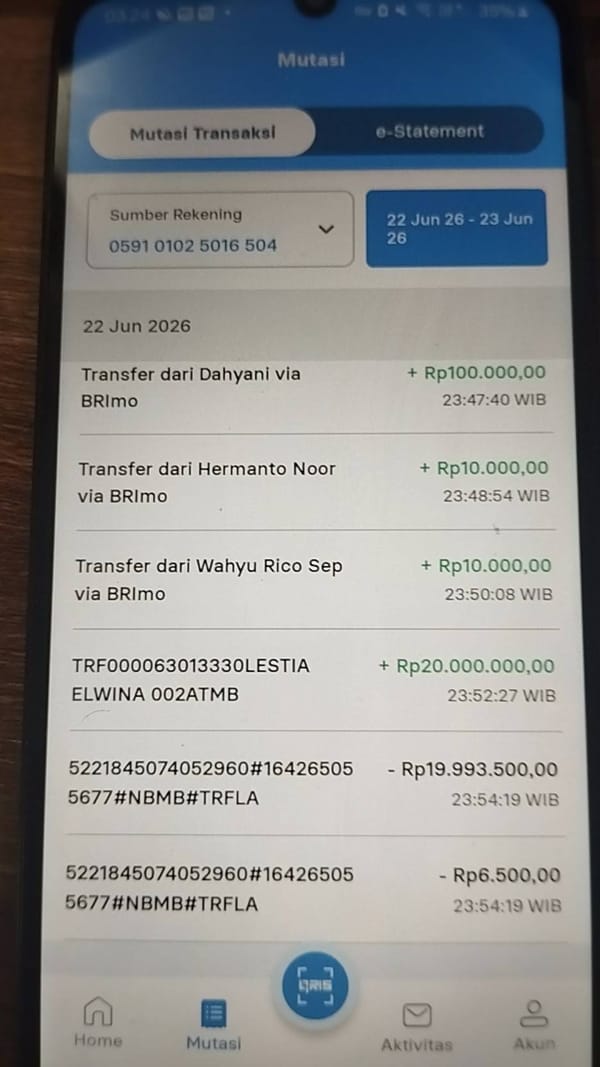Change the 22 Jun 26 - 23 Jun 26 date range
600x1067 pixels.
point(456,228)
